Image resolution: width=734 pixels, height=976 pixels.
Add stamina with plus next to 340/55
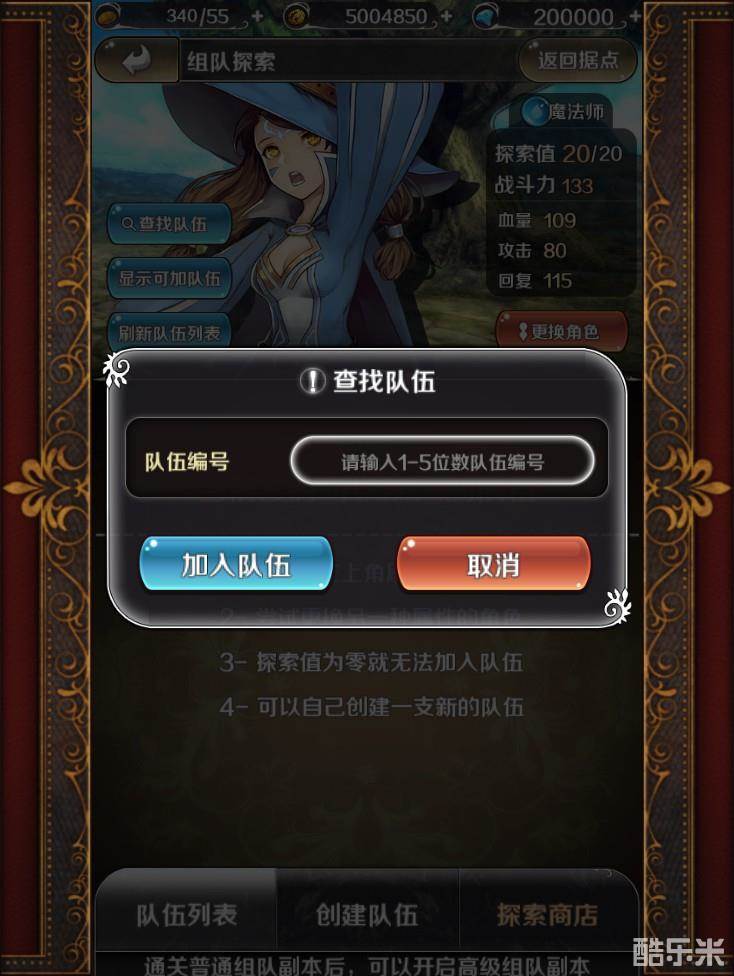258,17
